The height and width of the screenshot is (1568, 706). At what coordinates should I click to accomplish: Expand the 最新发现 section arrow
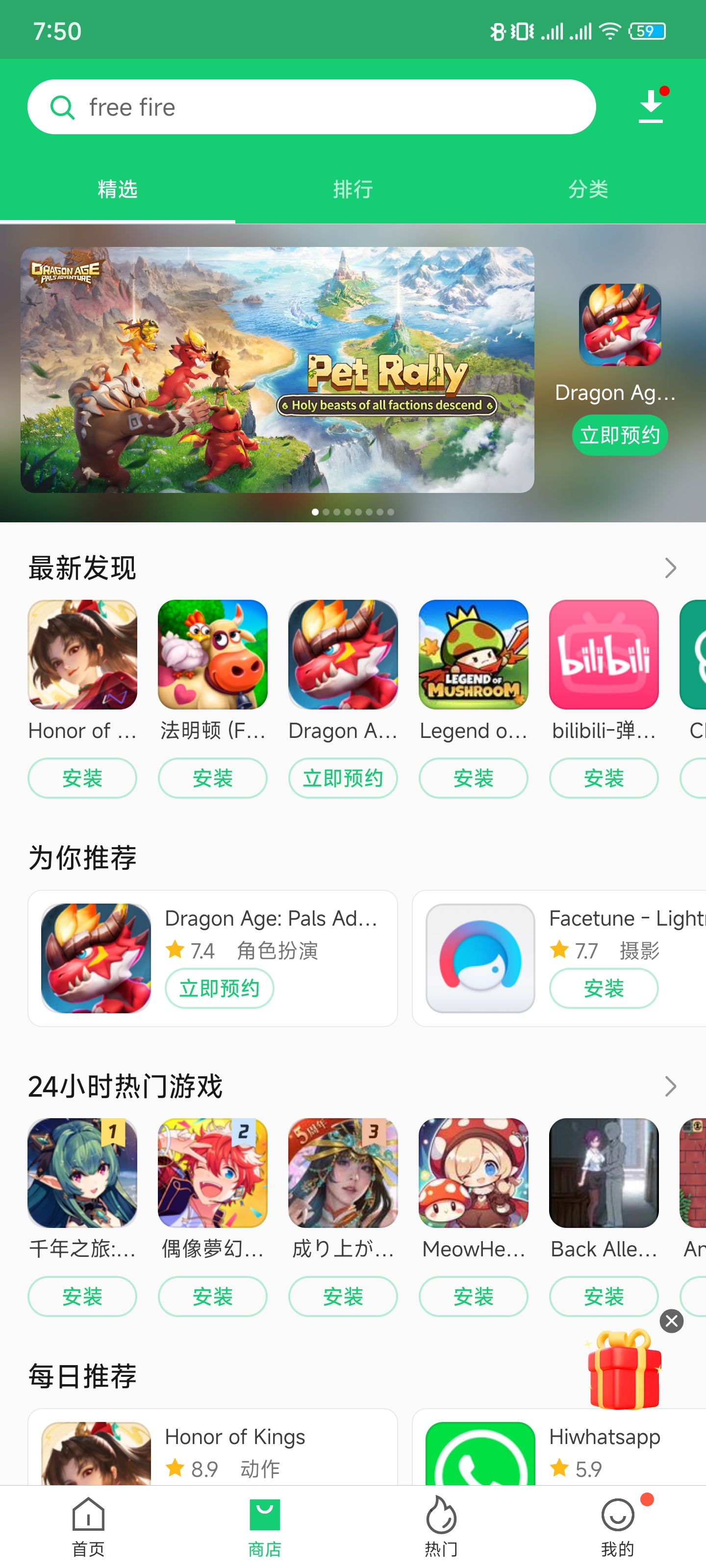tap(670, 568)
